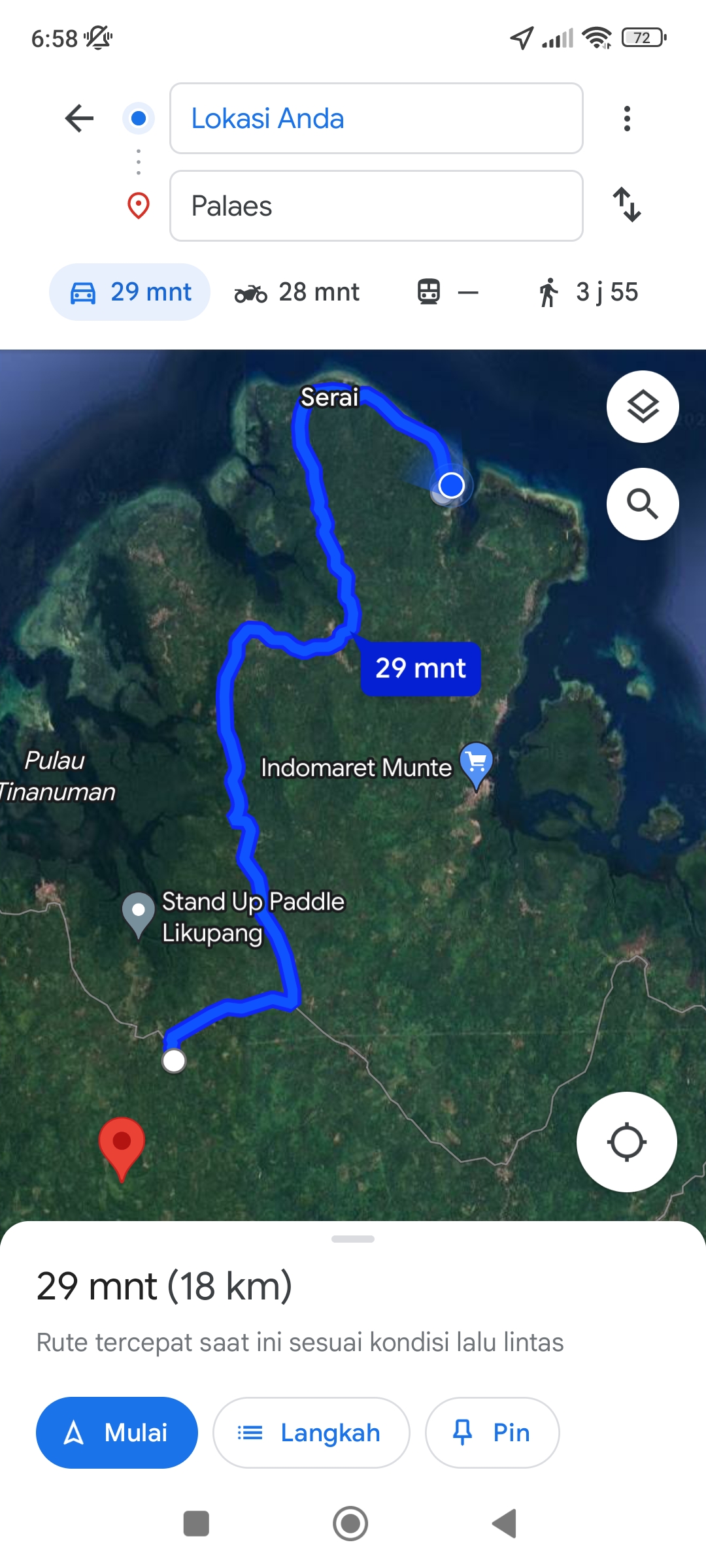Open the map layers button
This screenshot has width=706, height=1568.
click(643, 406)
